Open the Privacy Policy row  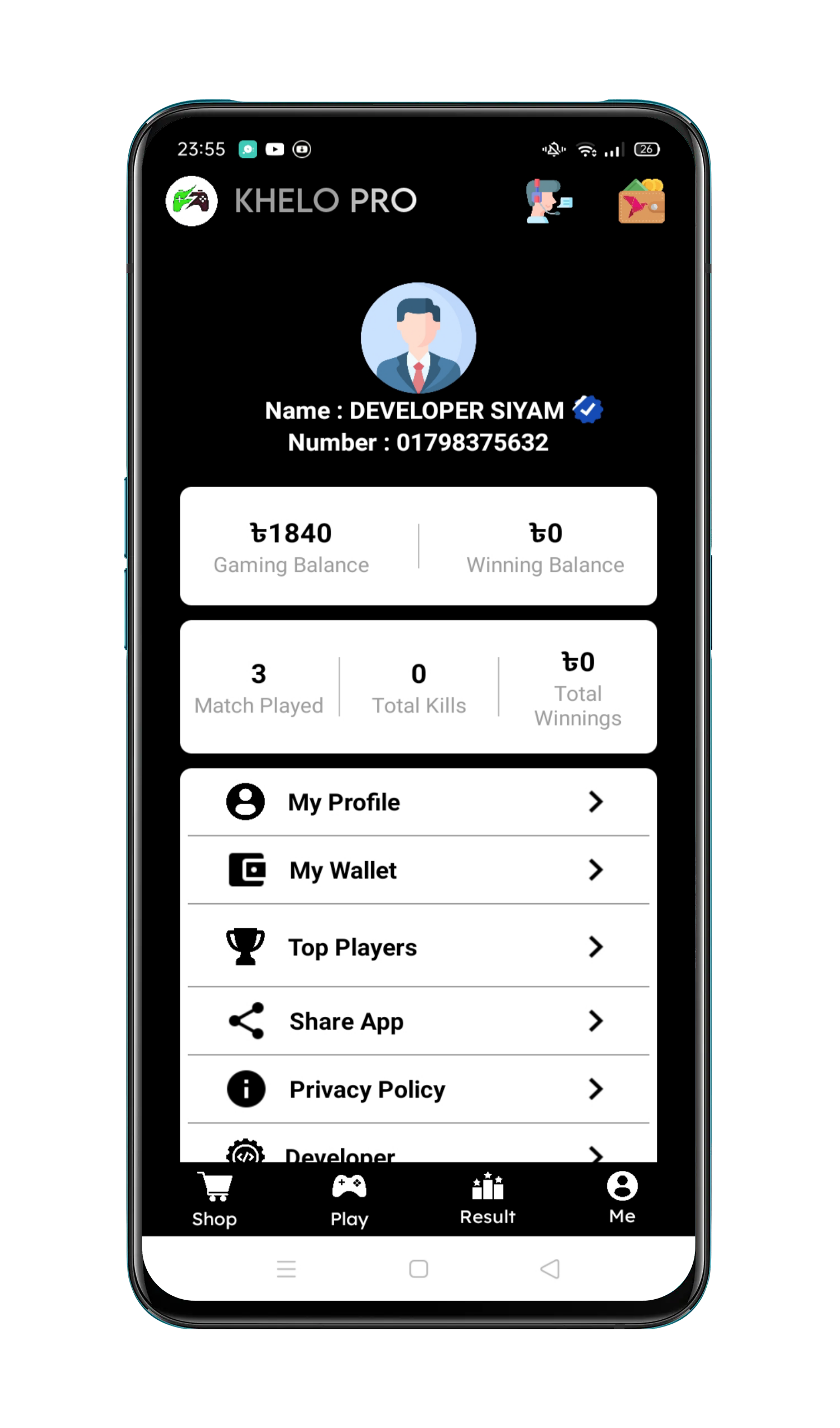419,1092
